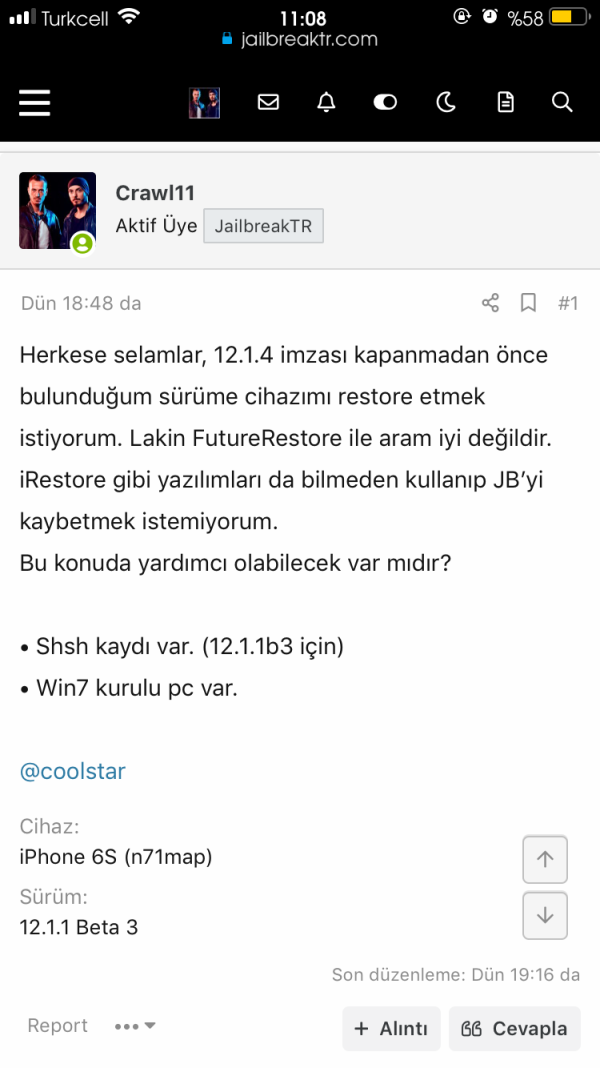
Task: Open forum search
Action: click(562, 102)
